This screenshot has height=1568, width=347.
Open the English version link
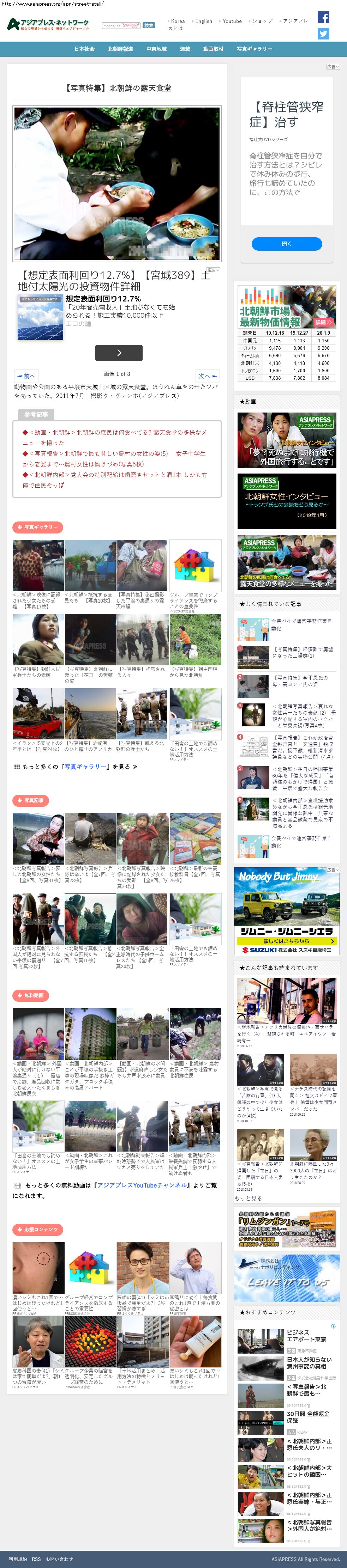203,21
